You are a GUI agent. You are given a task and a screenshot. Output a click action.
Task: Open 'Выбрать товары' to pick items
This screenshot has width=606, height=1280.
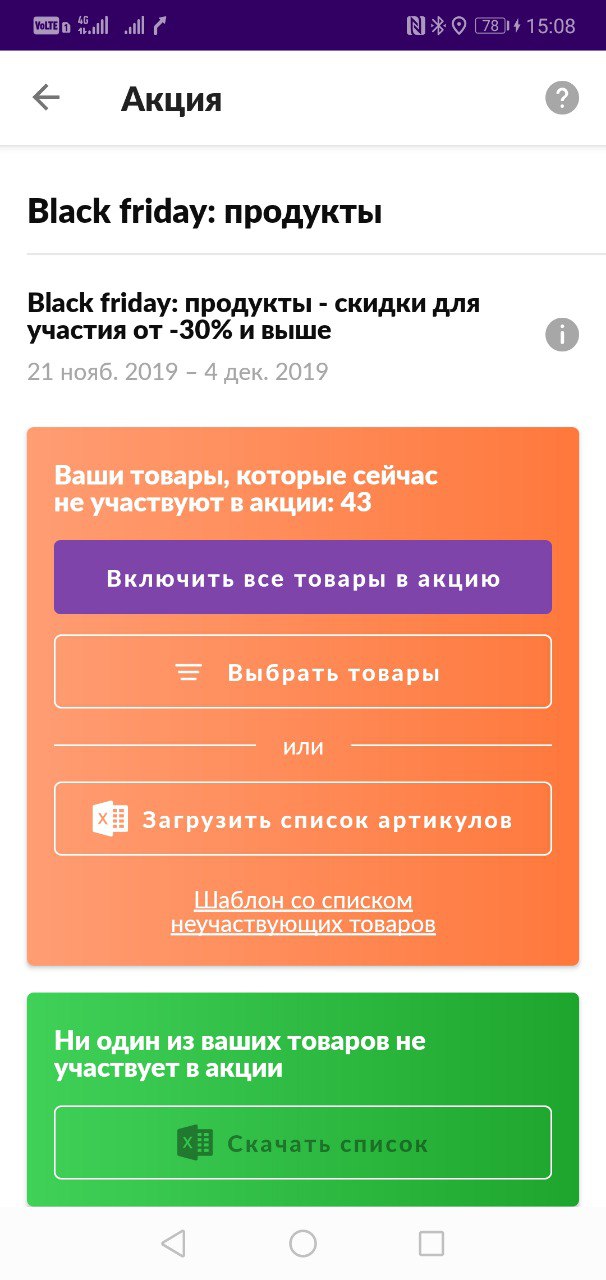303,672
